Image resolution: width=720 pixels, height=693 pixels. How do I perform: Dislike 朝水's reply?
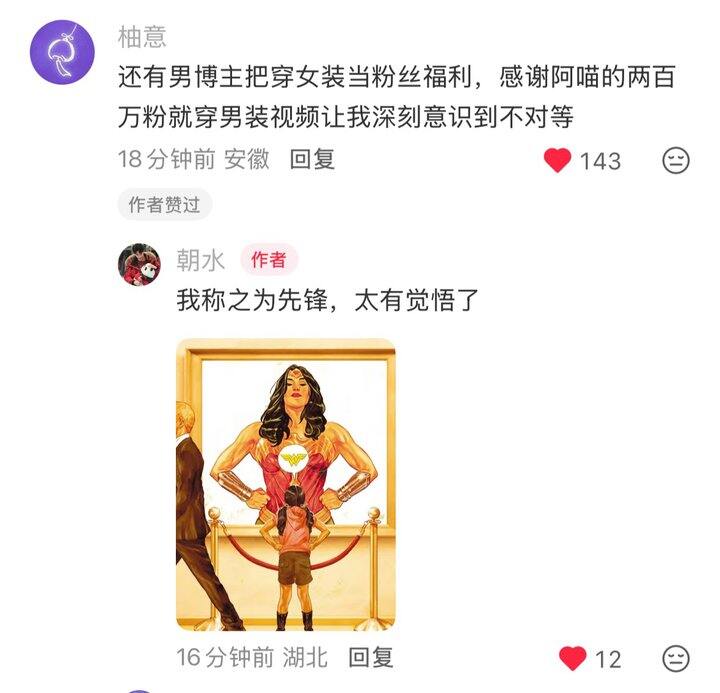(677, 658)
